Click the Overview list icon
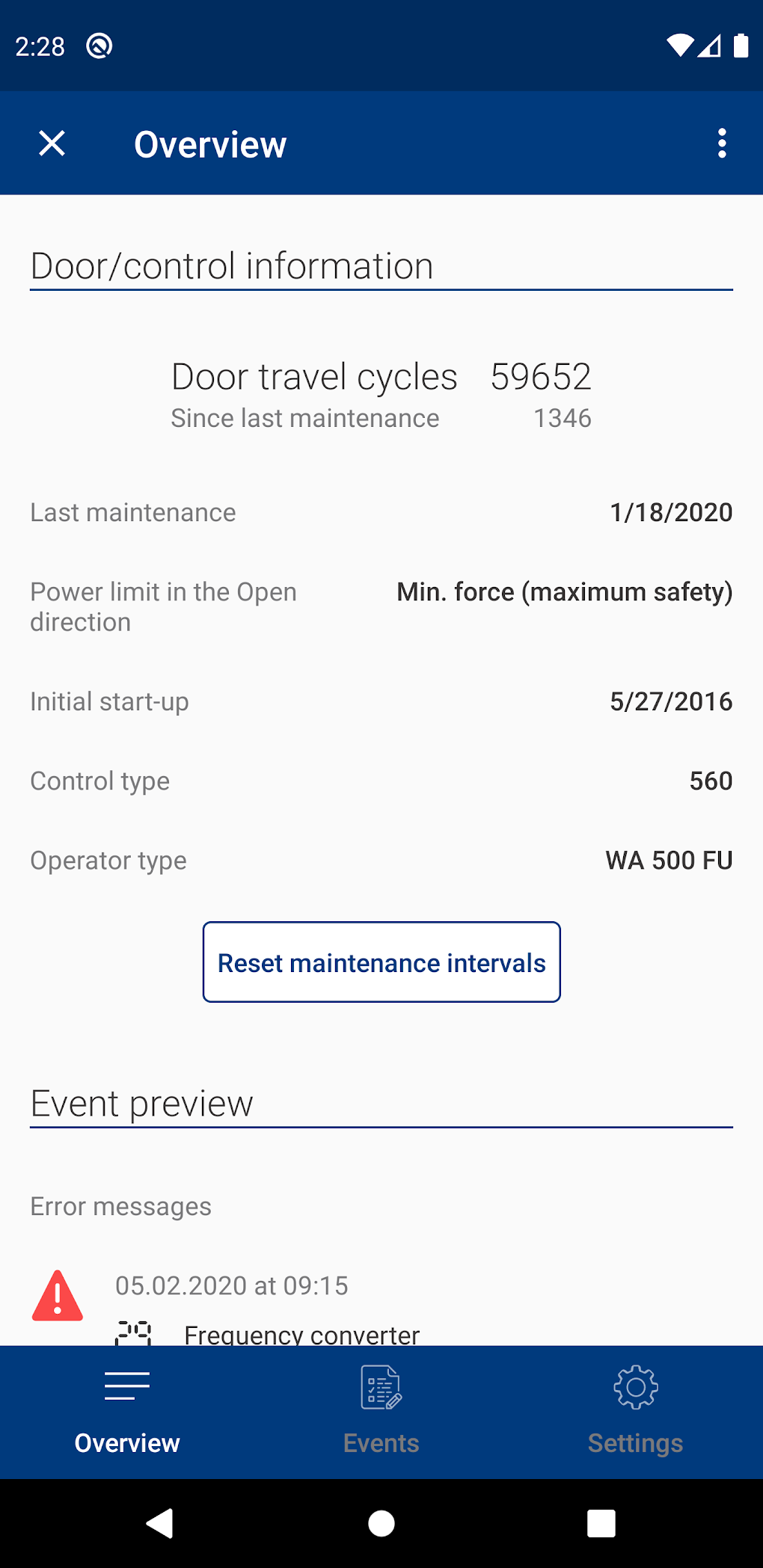The image size is (763, 1568). 126,1385
